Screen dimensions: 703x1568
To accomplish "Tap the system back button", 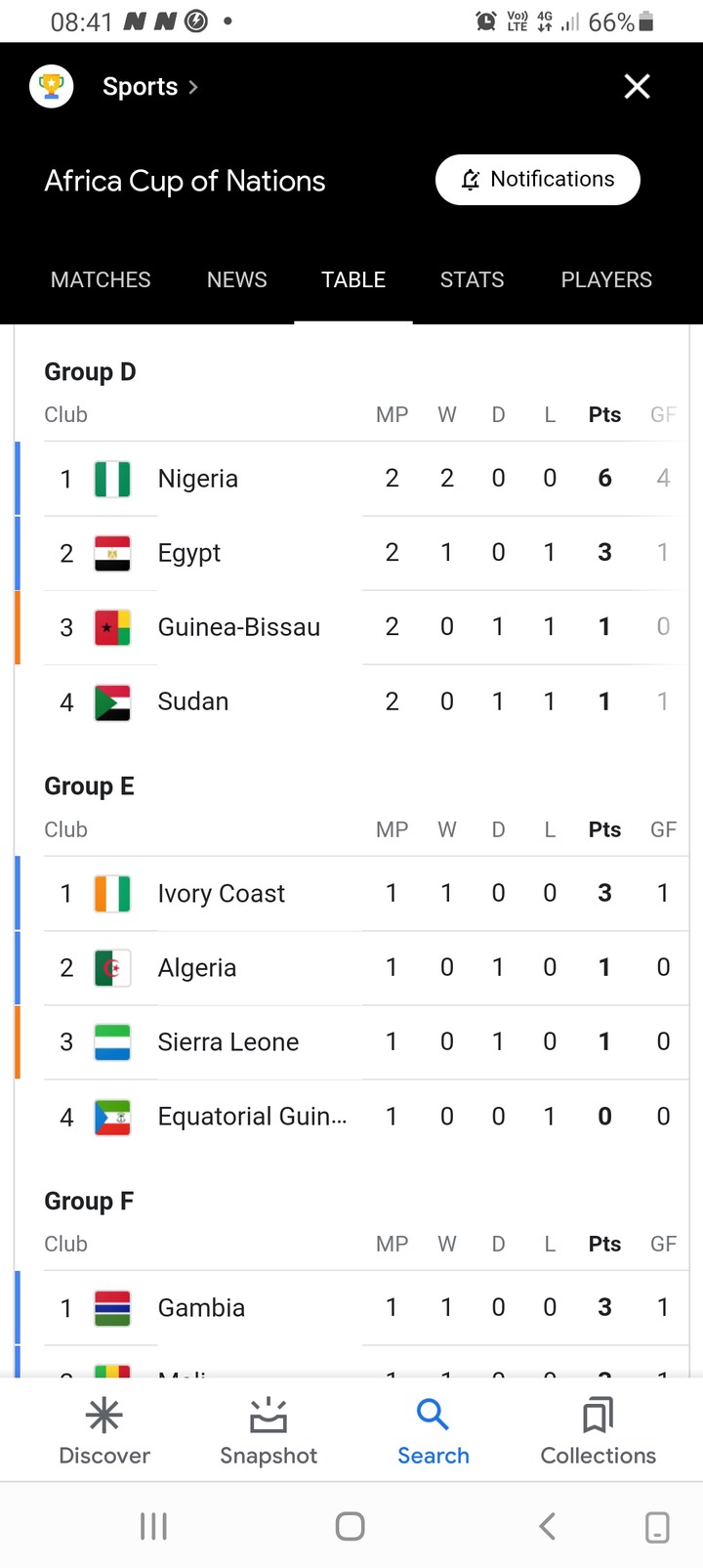I will [548, 1526].
